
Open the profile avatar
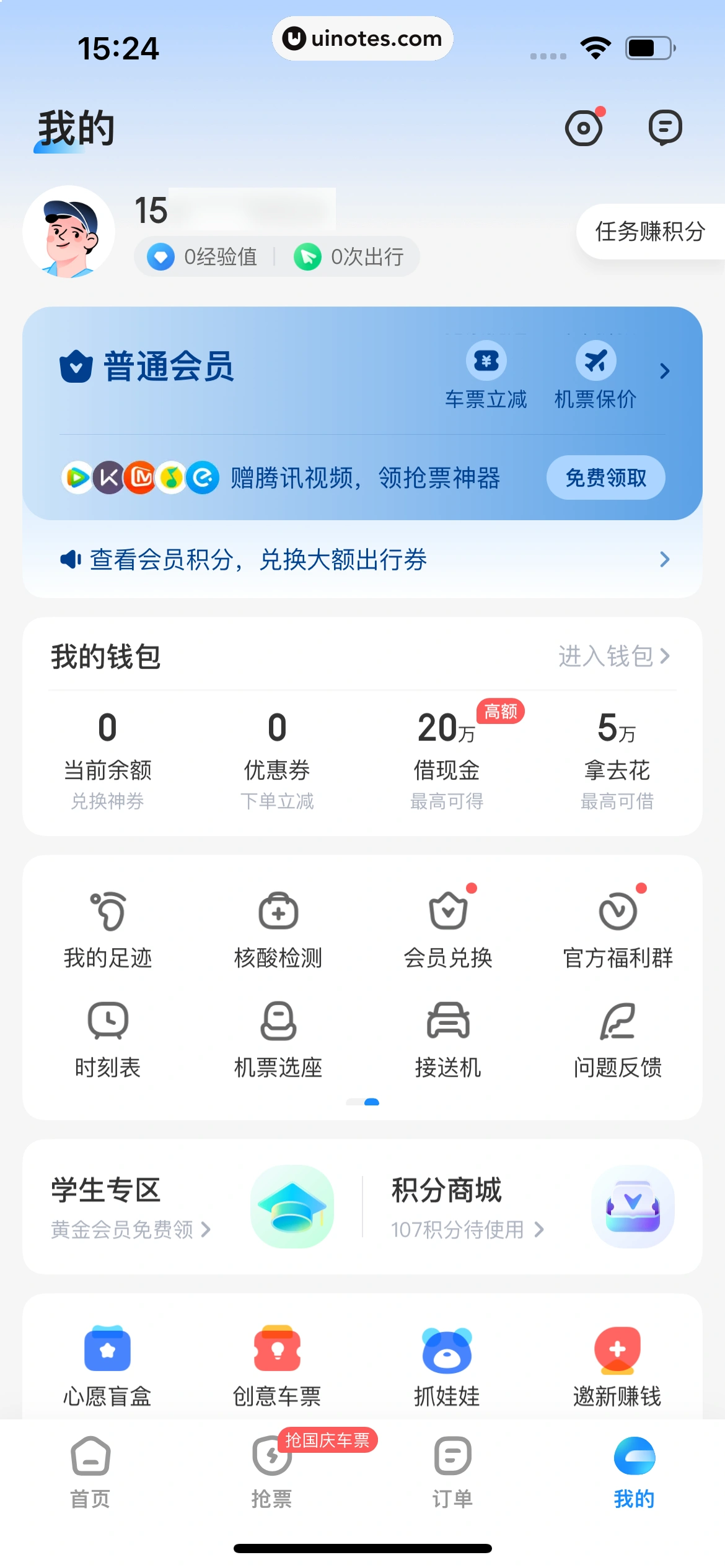click(x=69, y=232)
